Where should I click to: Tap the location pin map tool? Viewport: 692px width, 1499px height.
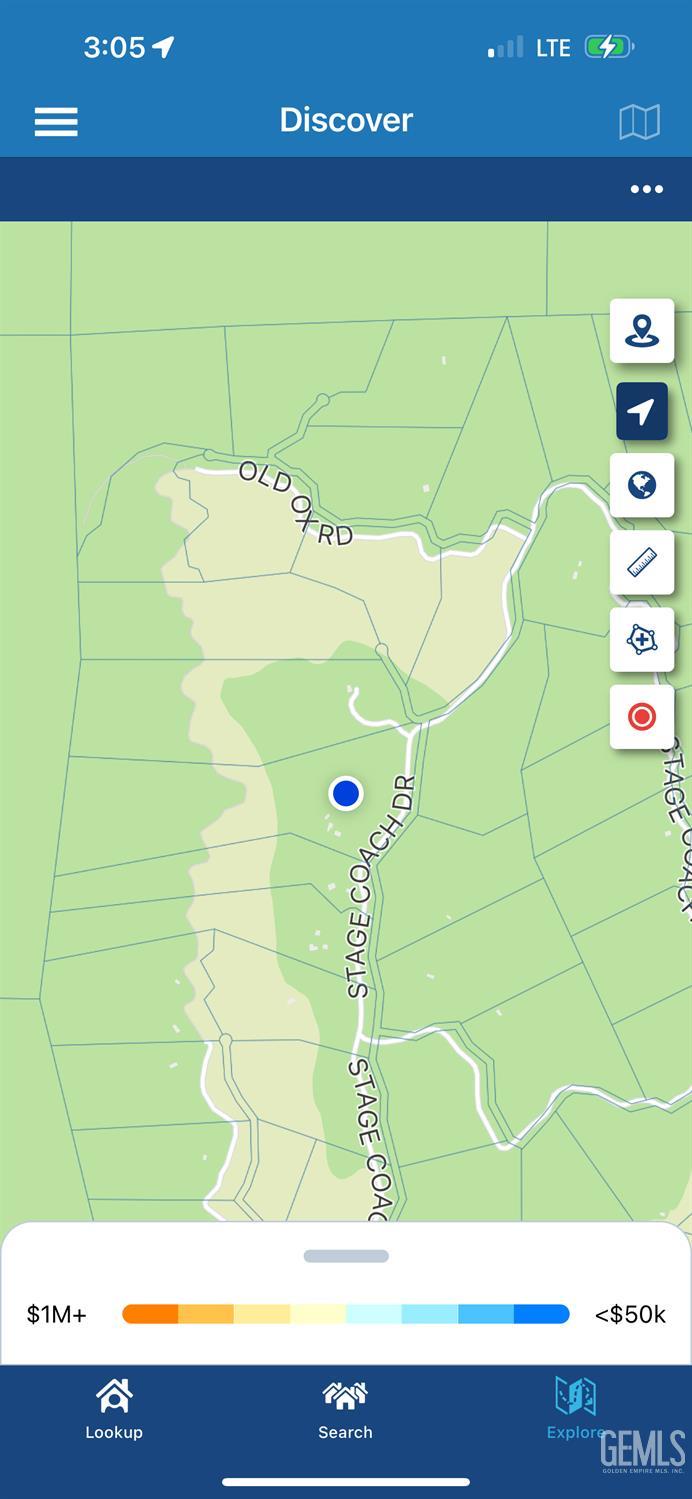pyautogui.click(x=642, y=331)
